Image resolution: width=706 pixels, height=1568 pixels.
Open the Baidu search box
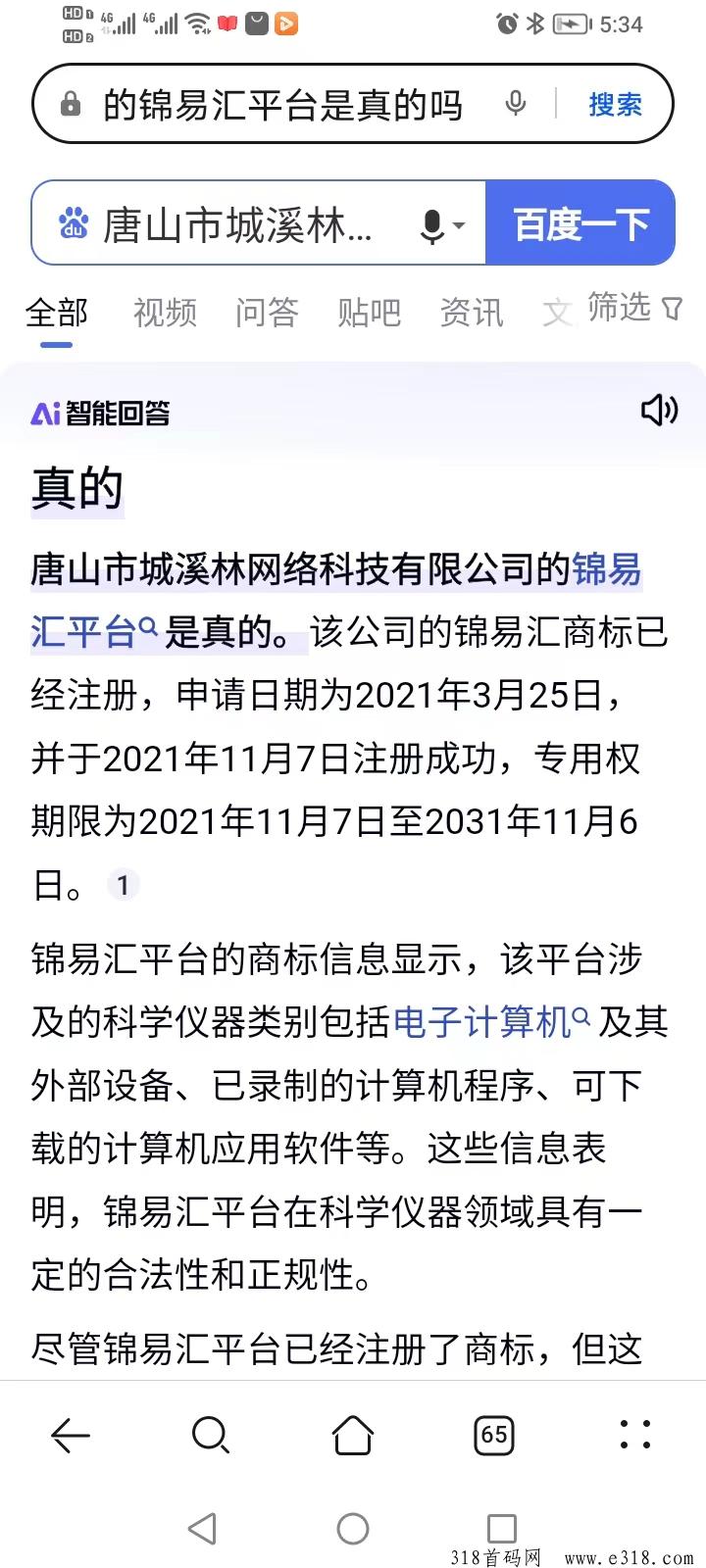(x=237, y=224)
